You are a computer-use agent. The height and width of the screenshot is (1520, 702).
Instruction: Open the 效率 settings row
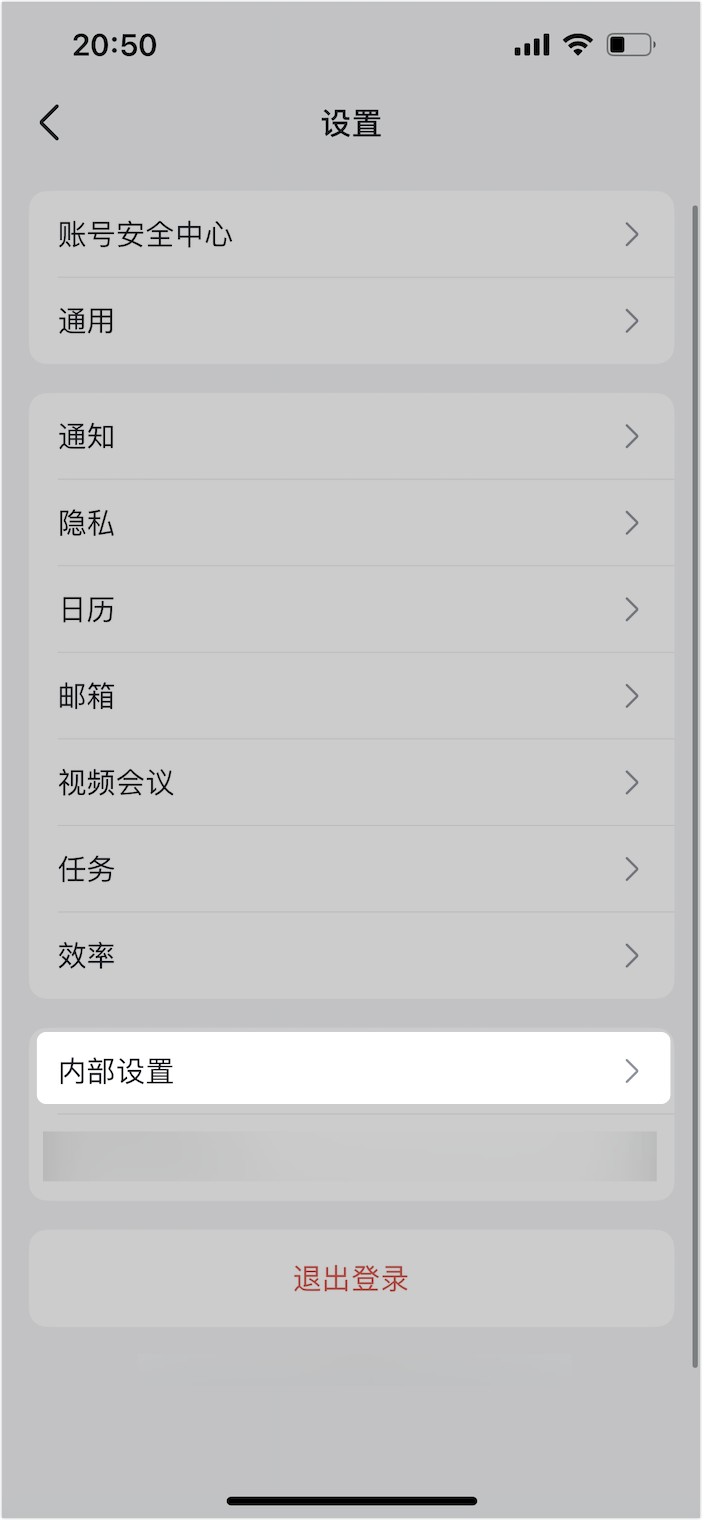pos(351,955)
